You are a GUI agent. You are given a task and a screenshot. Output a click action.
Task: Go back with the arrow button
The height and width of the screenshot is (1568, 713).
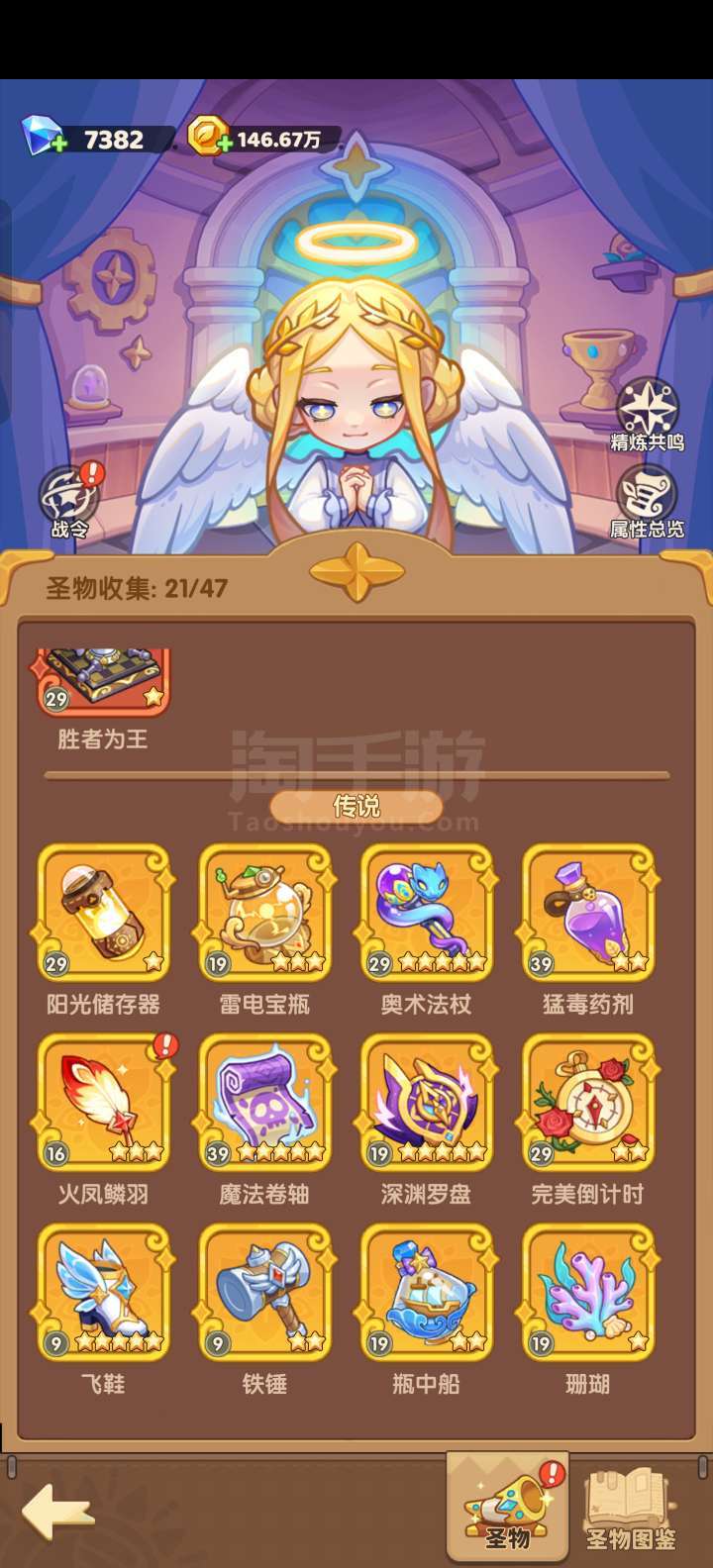pos(57,1512)
